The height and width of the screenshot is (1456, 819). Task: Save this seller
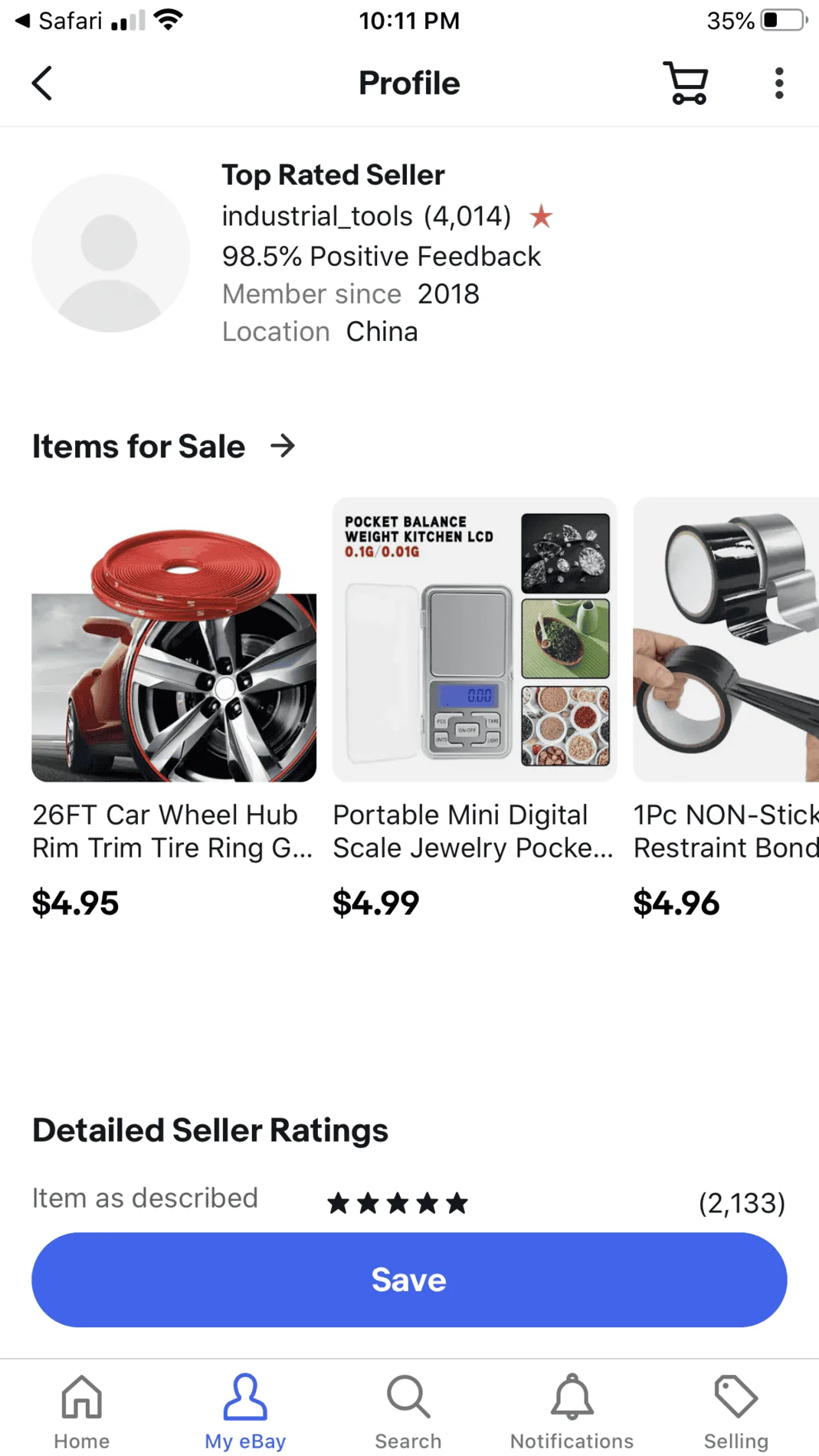pyautogui.click(x=409, y=1280)
